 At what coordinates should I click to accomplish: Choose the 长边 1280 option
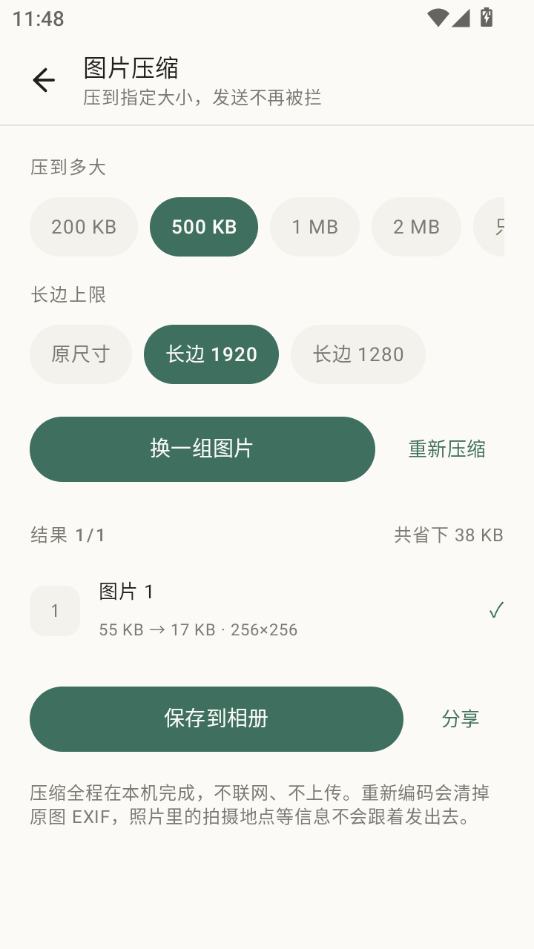point(358,354)
